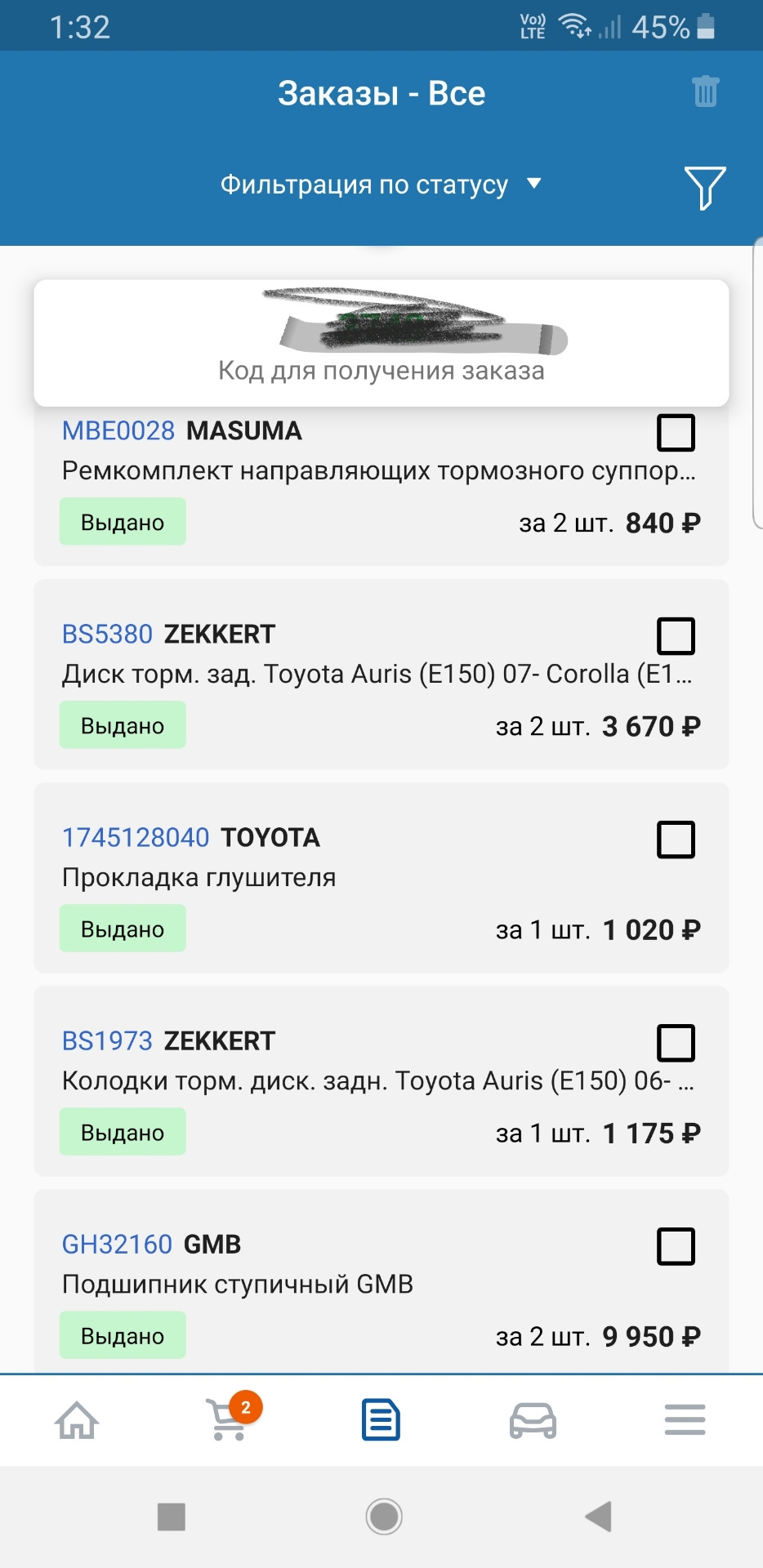View Заказы - Все title in header
This screenshot has height=1568, width=763.
click(381, 92)
